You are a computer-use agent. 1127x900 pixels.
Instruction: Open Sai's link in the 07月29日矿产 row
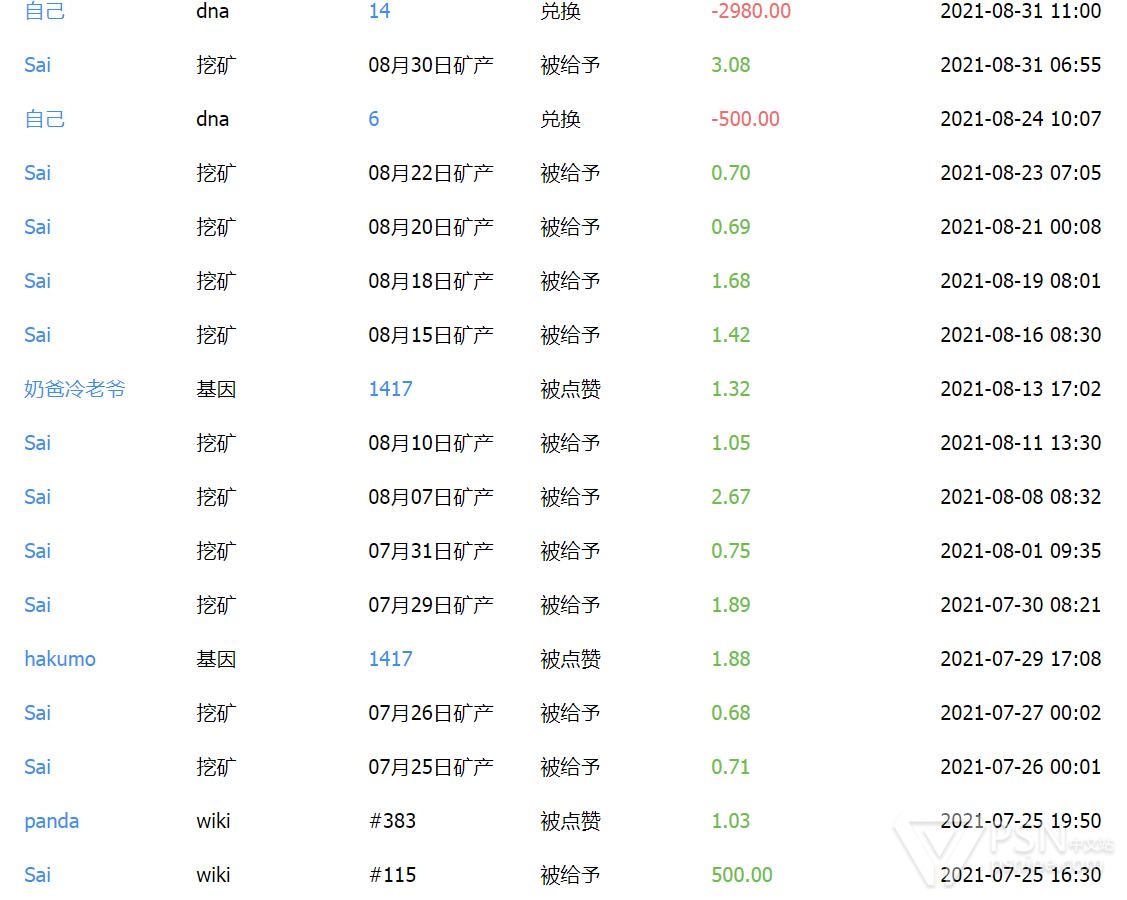(37, 605)
